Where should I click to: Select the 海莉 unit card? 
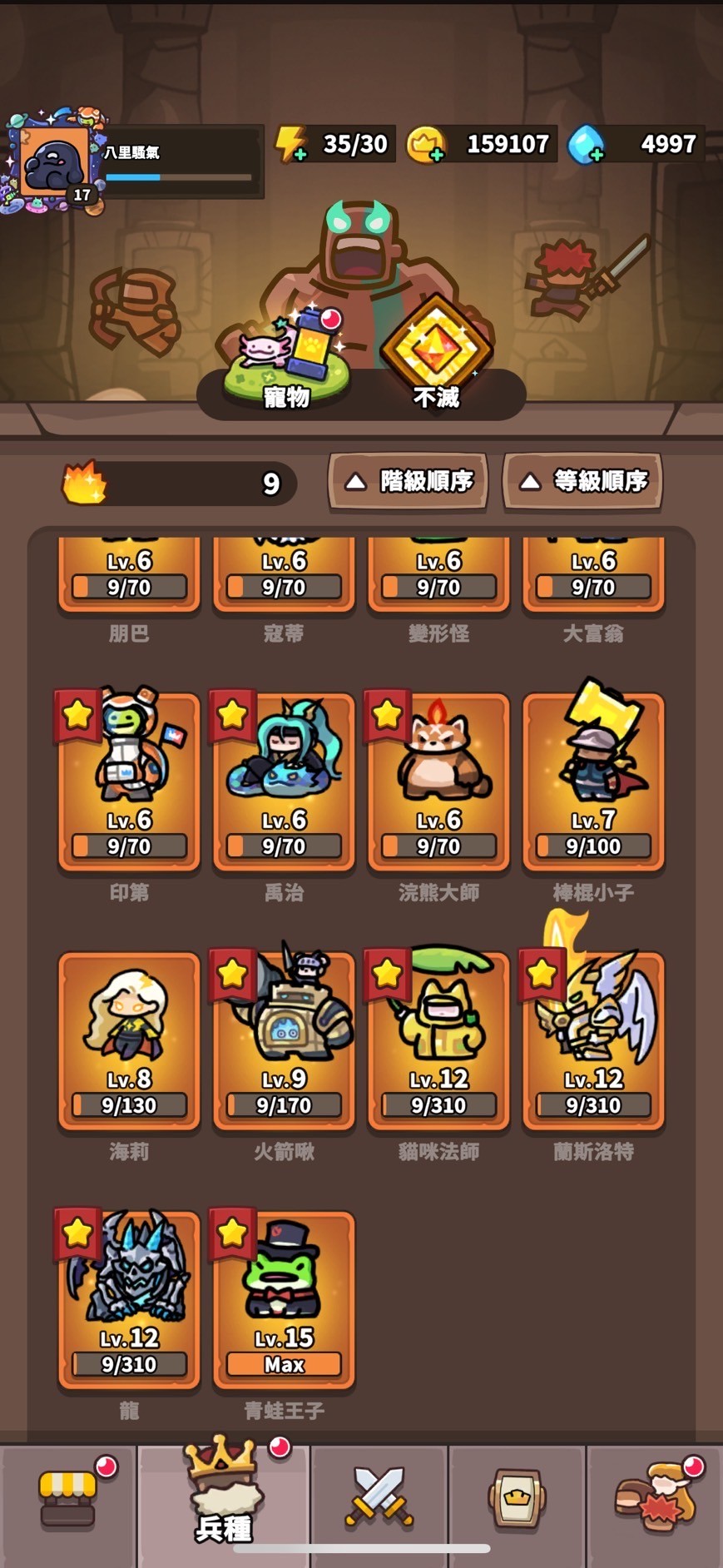point(129,1040)
